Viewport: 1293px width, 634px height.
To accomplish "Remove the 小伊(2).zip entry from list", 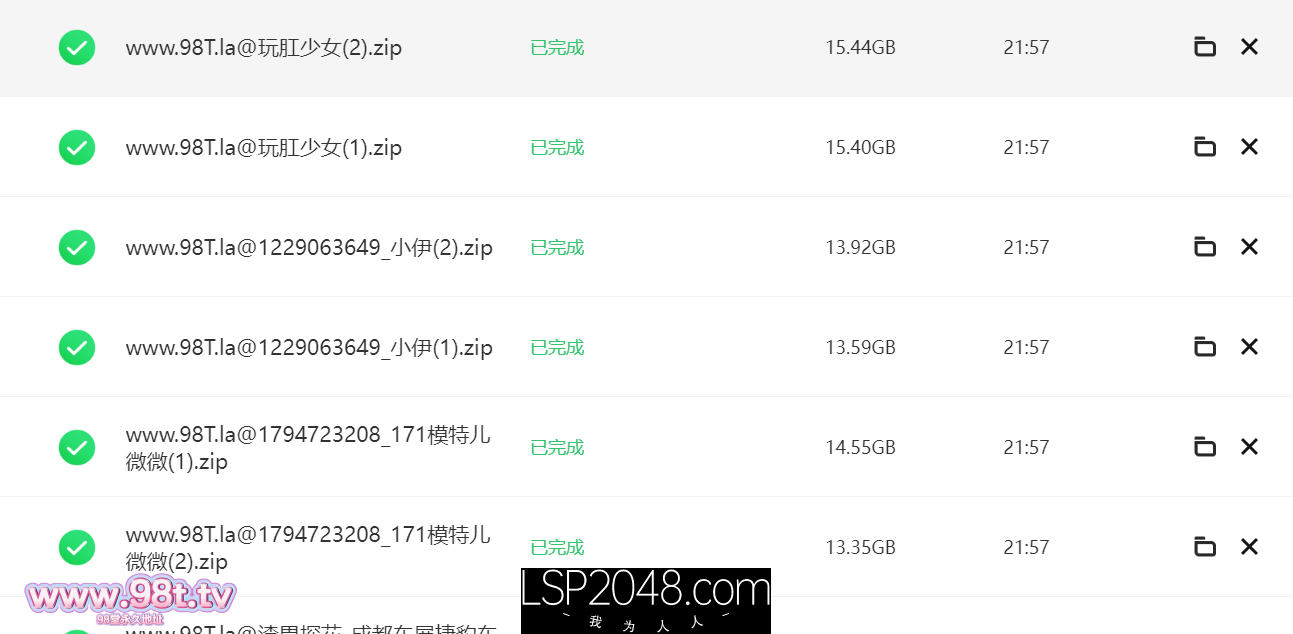I will point(1249,247).
